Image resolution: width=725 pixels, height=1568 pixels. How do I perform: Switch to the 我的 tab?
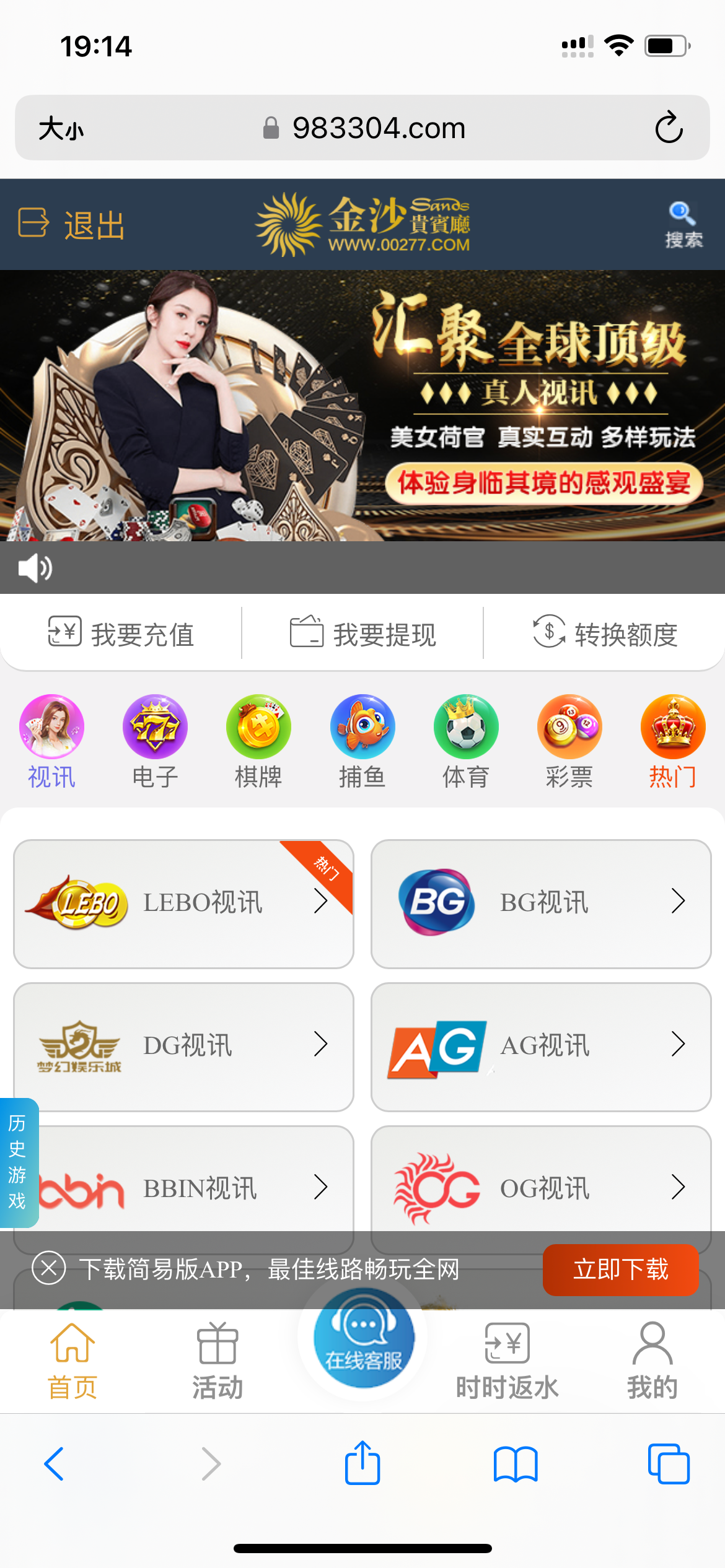pyautogui.click(x=652, y=1359)
